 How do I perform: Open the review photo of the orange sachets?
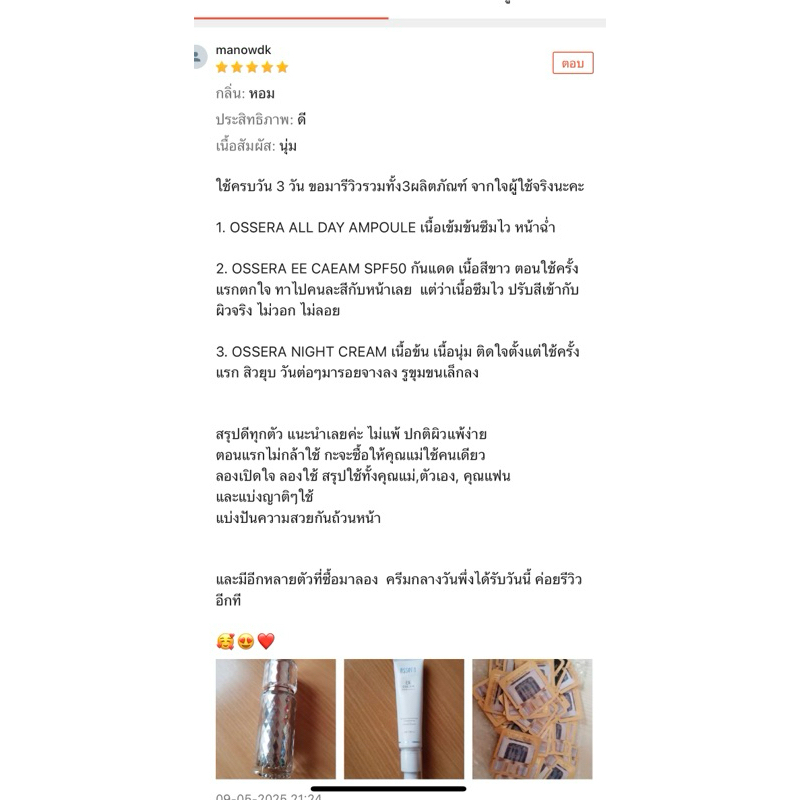click(532, 719)
